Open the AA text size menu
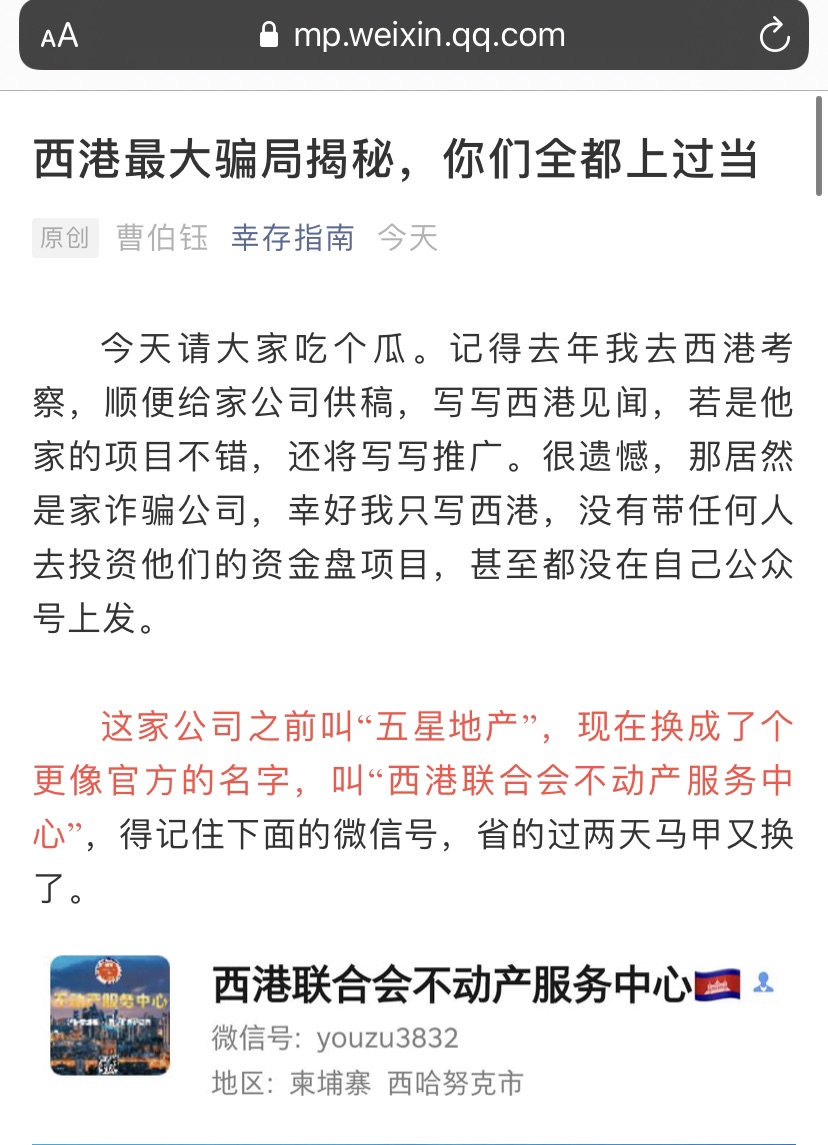The height and width of the screenshot is (1145, 828). pos(59,37)
